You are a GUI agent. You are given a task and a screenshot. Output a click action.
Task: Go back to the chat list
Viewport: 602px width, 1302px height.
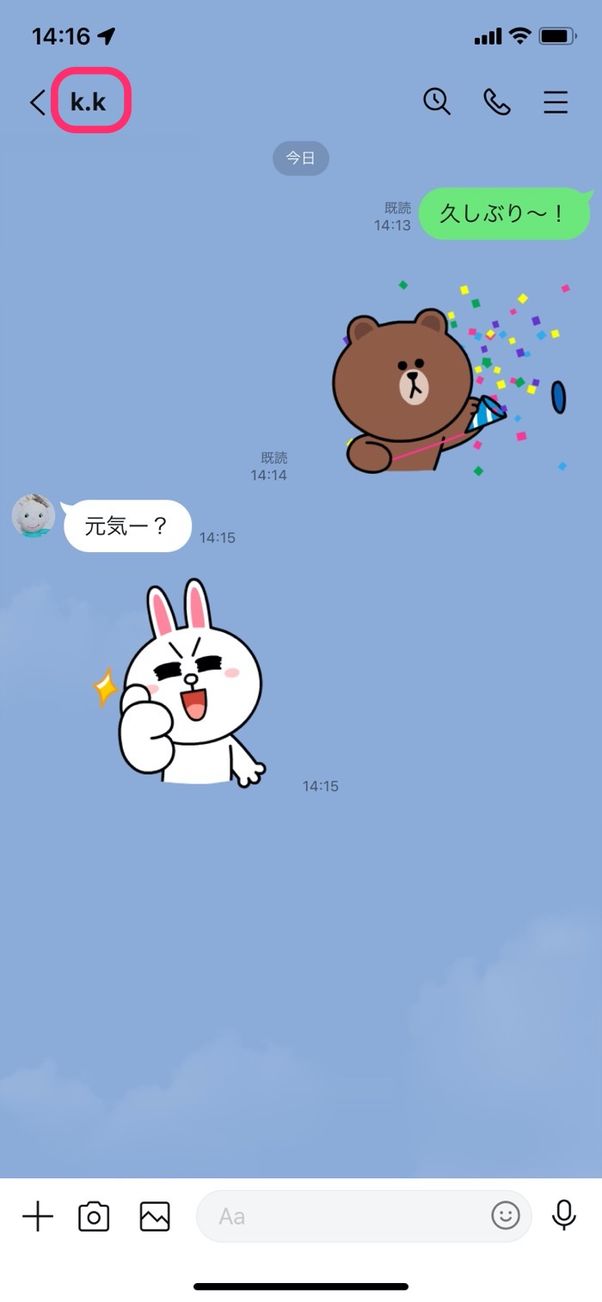point(38,102)
